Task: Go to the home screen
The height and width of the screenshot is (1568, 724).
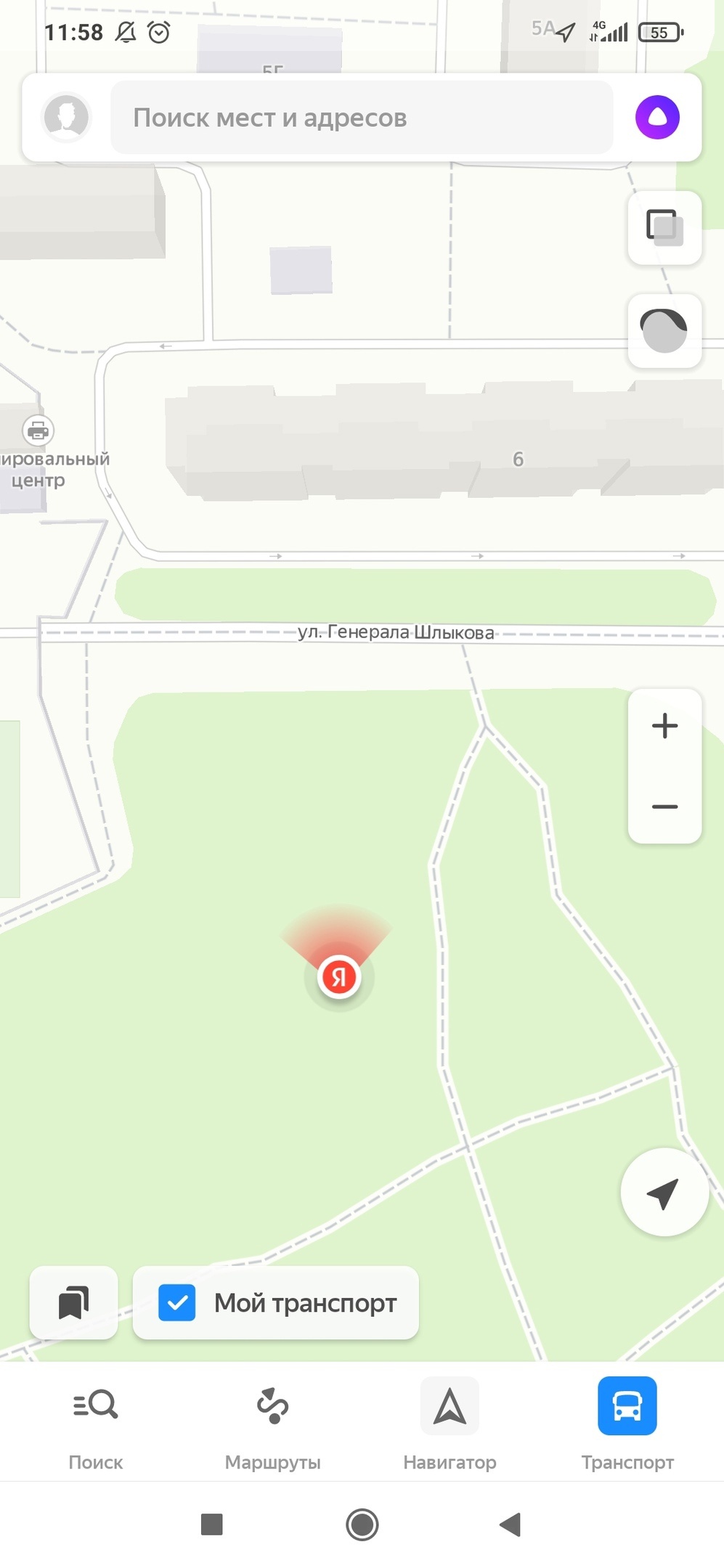Action: (362, 1524)
